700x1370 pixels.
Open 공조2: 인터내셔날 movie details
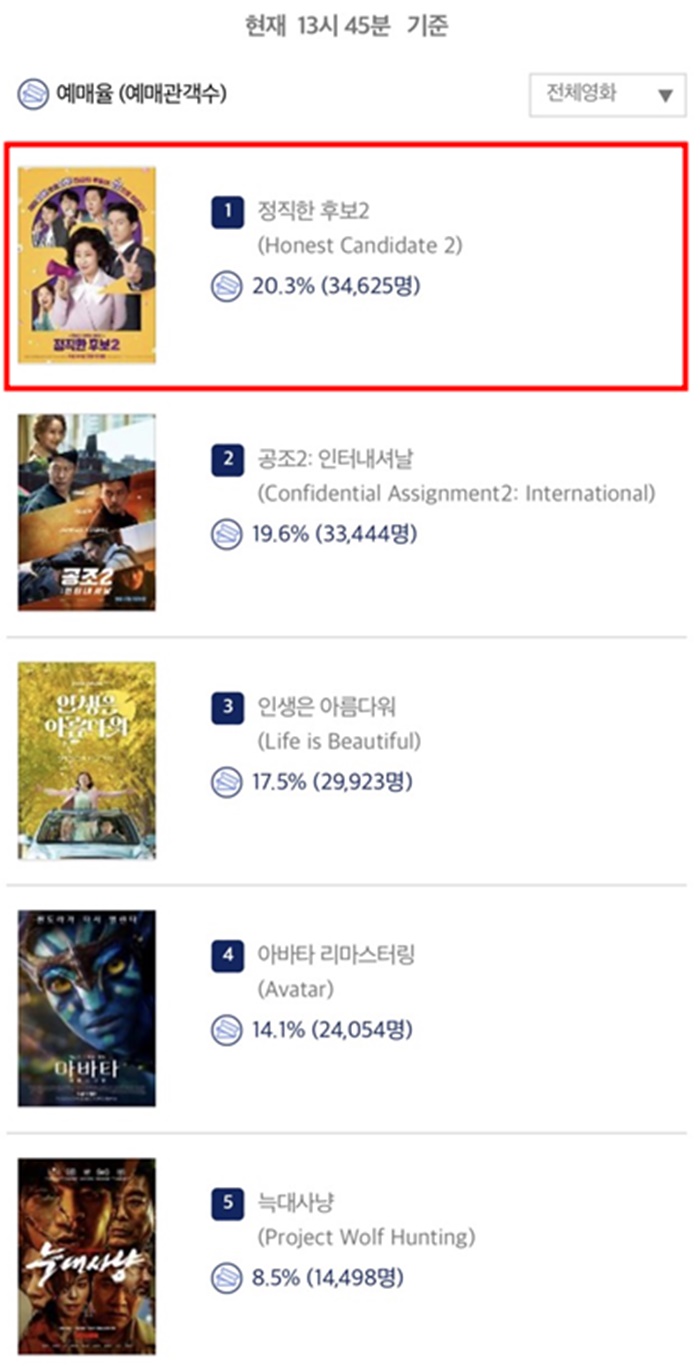(347, 512)
